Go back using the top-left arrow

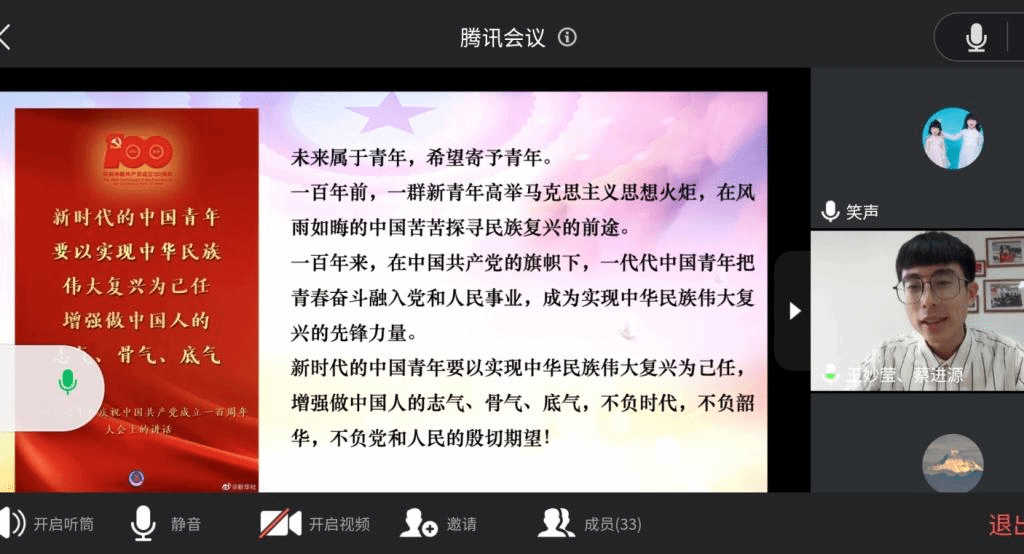6,38
